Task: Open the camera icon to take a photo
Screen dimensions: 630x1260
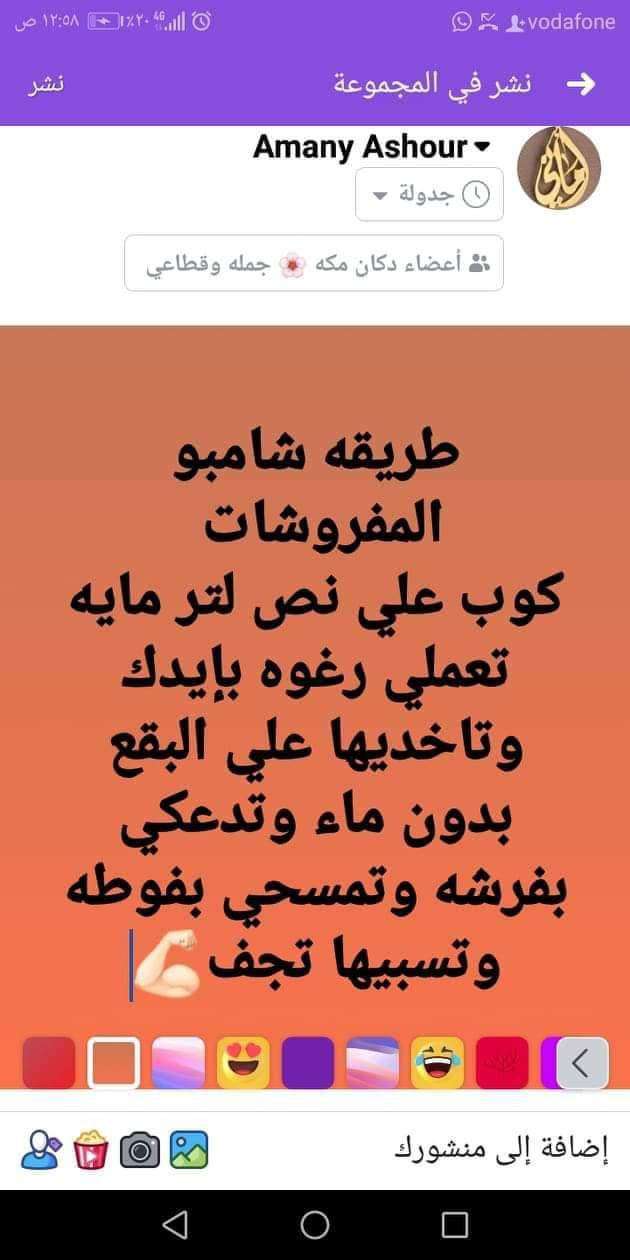Action: (140, 1150)
